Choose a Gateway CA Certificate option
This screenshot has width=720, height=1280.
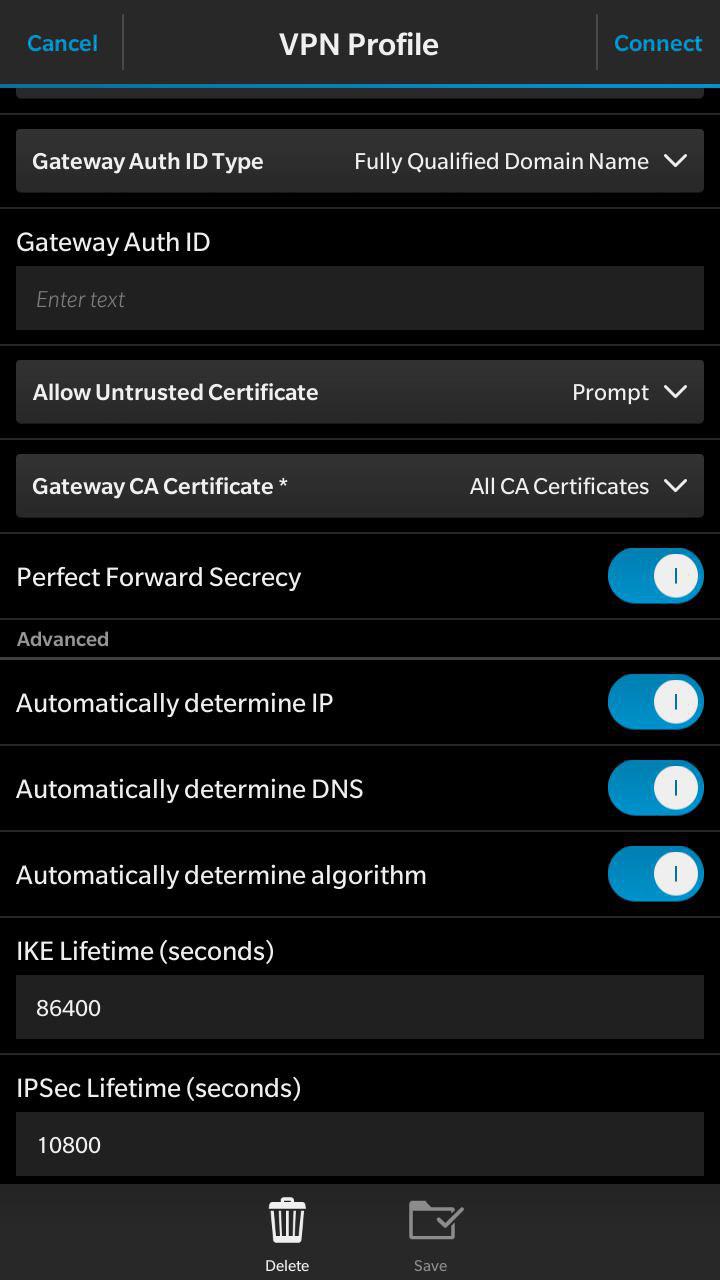coord(360,486)
